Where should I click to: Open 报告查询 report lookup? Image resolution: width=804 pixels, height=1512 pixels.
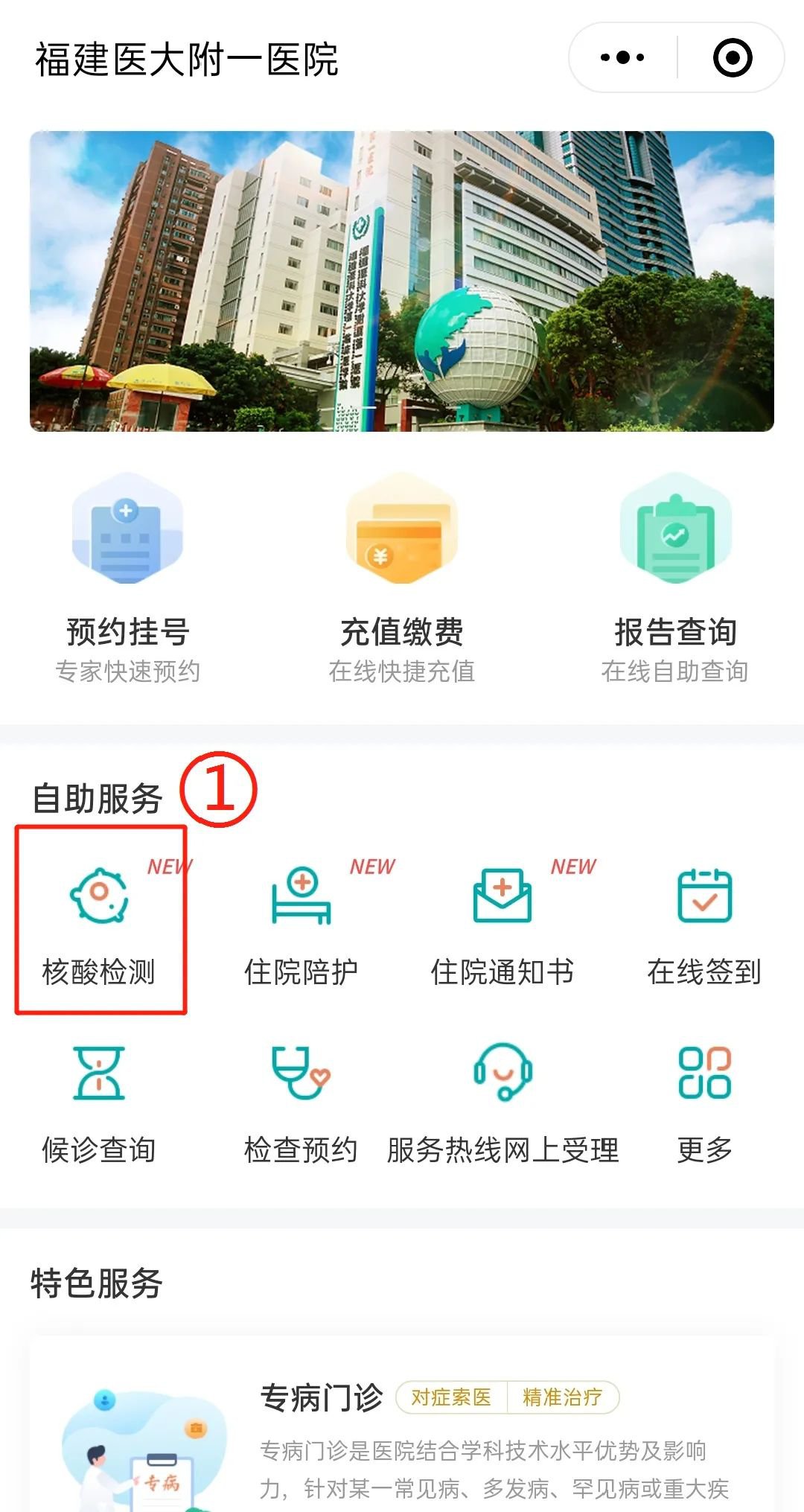click(674, 577)
